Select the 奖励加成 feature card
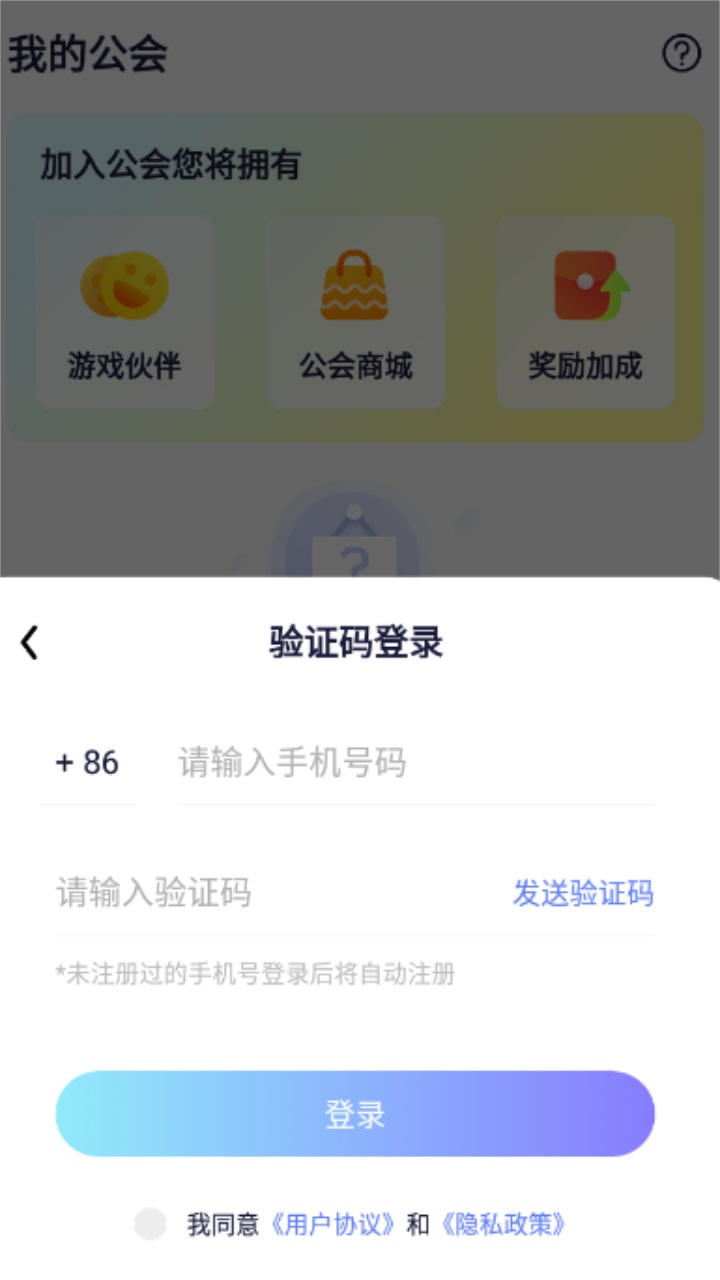 (584, 312)
